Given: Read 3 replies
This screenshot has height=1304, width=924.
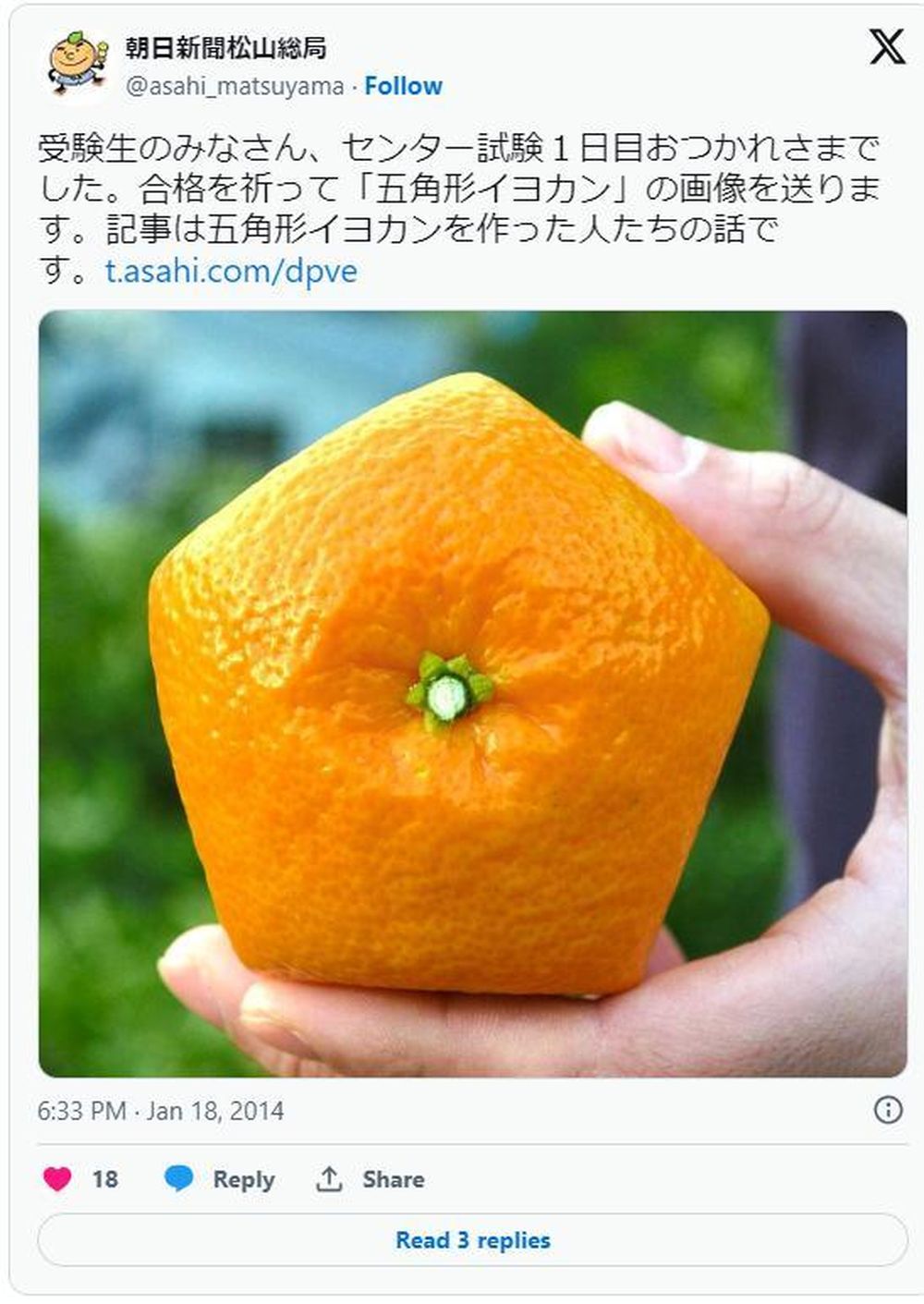Looking at the screenshot, I should 472,1239.
